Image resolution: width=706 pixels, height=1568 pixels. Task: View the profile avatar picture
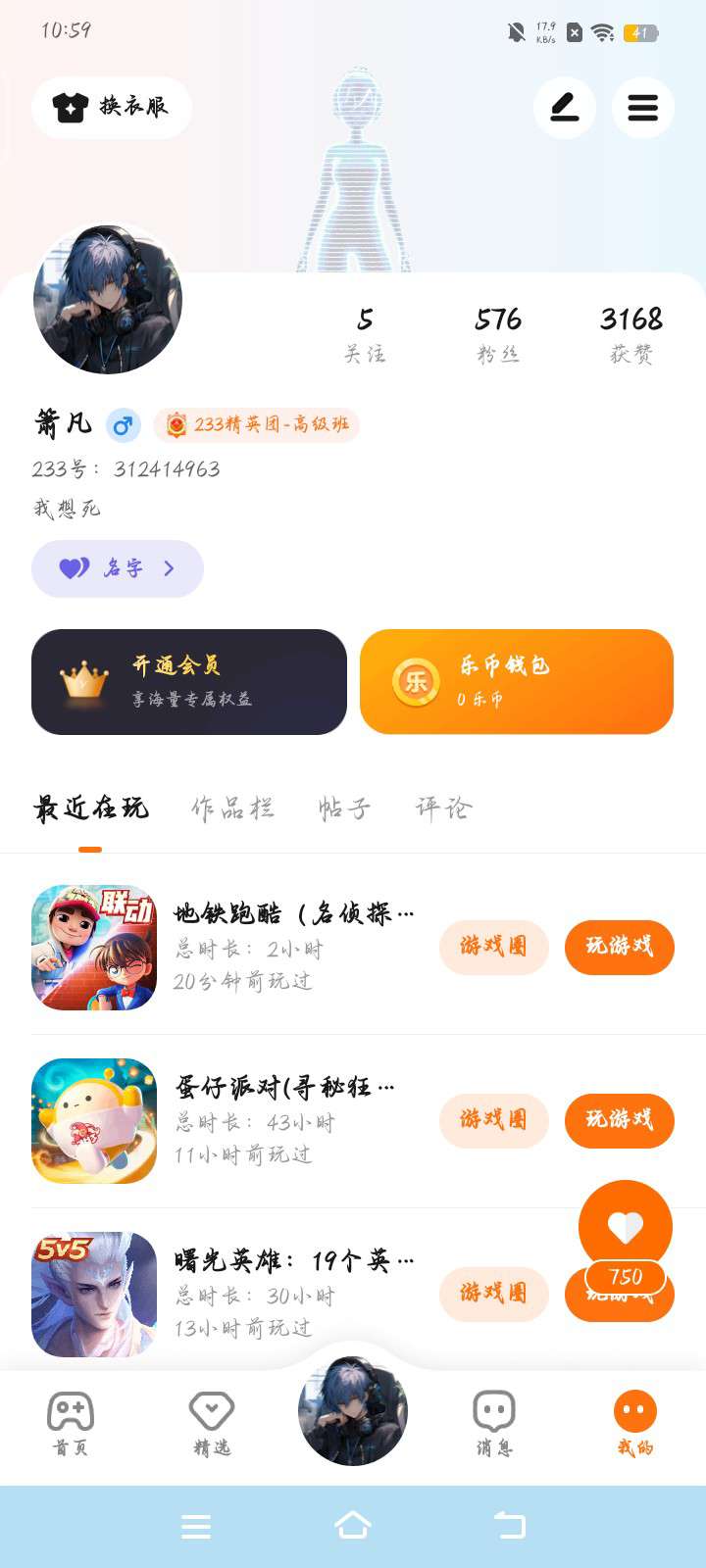coord(108,300)
